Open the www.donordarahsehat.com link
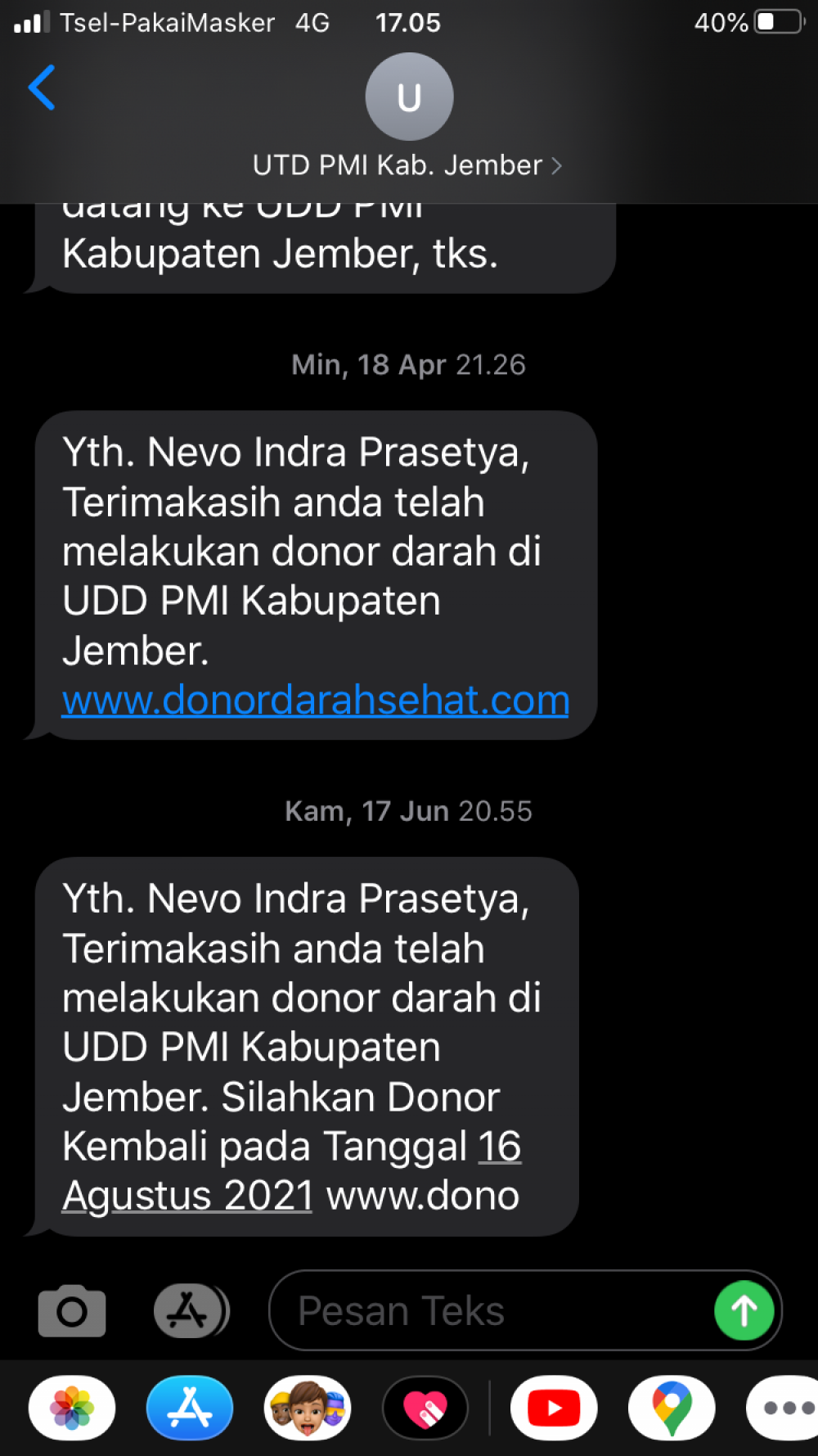Screen dimensions: 818x1456 315,701
